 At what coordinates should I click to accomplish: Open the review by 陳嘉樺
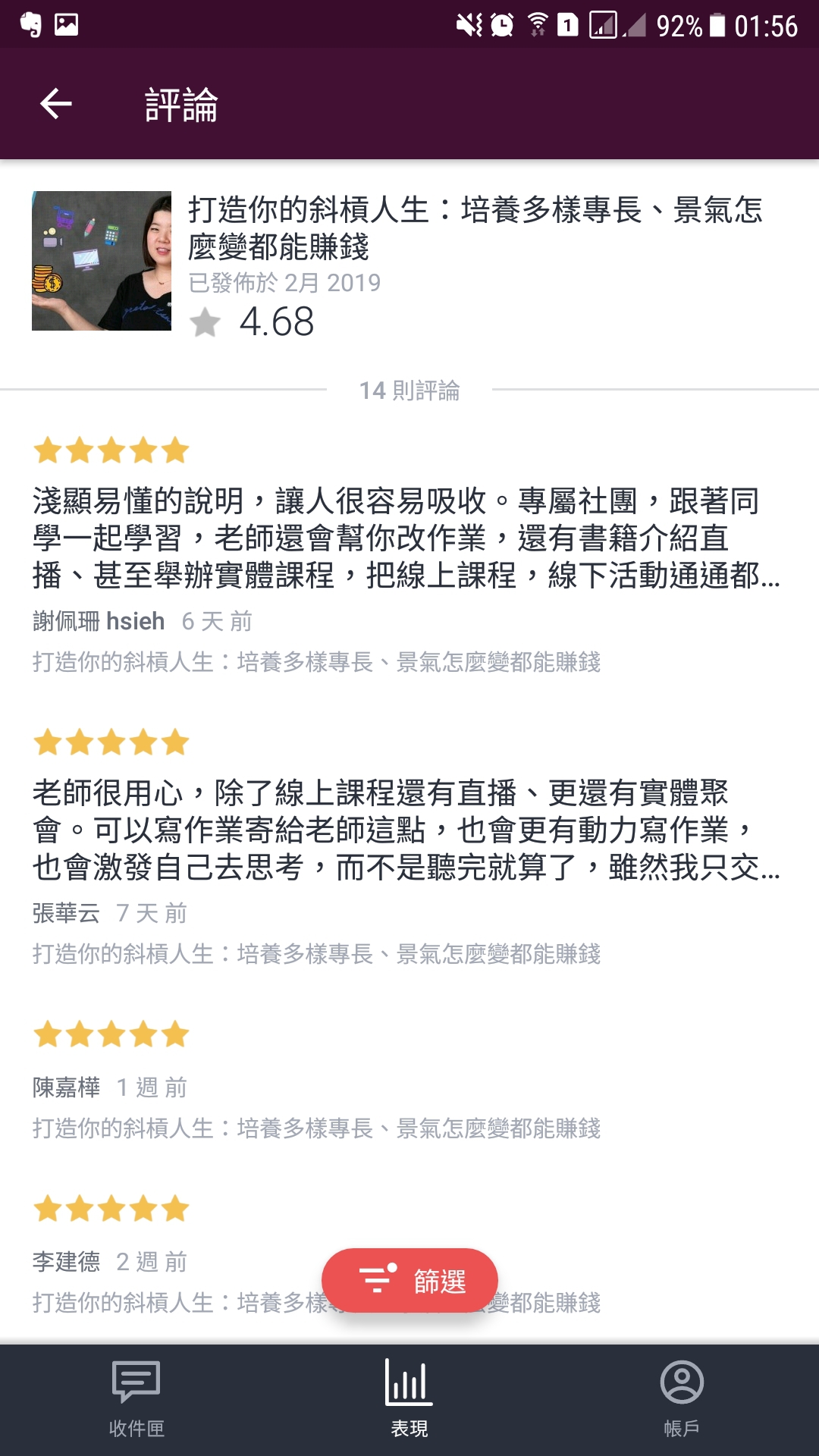(x=409, y=1081)
